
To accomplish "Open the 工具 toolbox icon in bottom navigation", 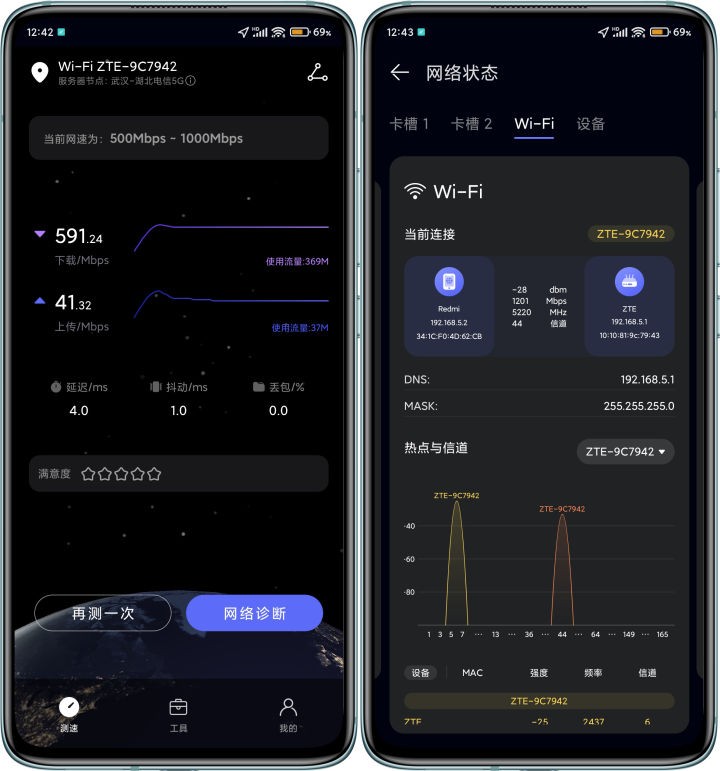I will pos(178,707).
